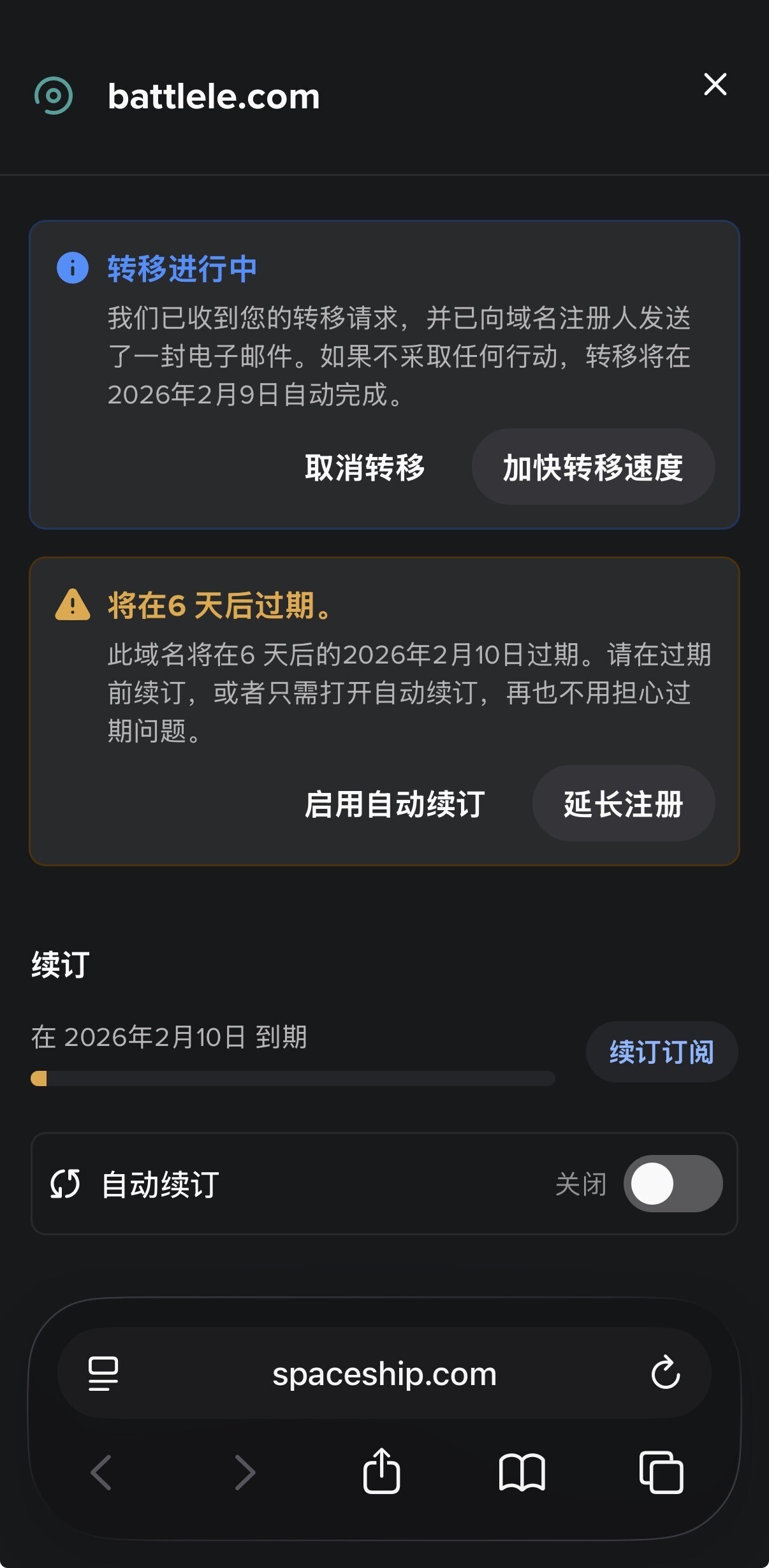The height and width of the screenshot is (1568, 769).
Task: Tap spaceship.com in the address bar
Action: (384, 1374)
